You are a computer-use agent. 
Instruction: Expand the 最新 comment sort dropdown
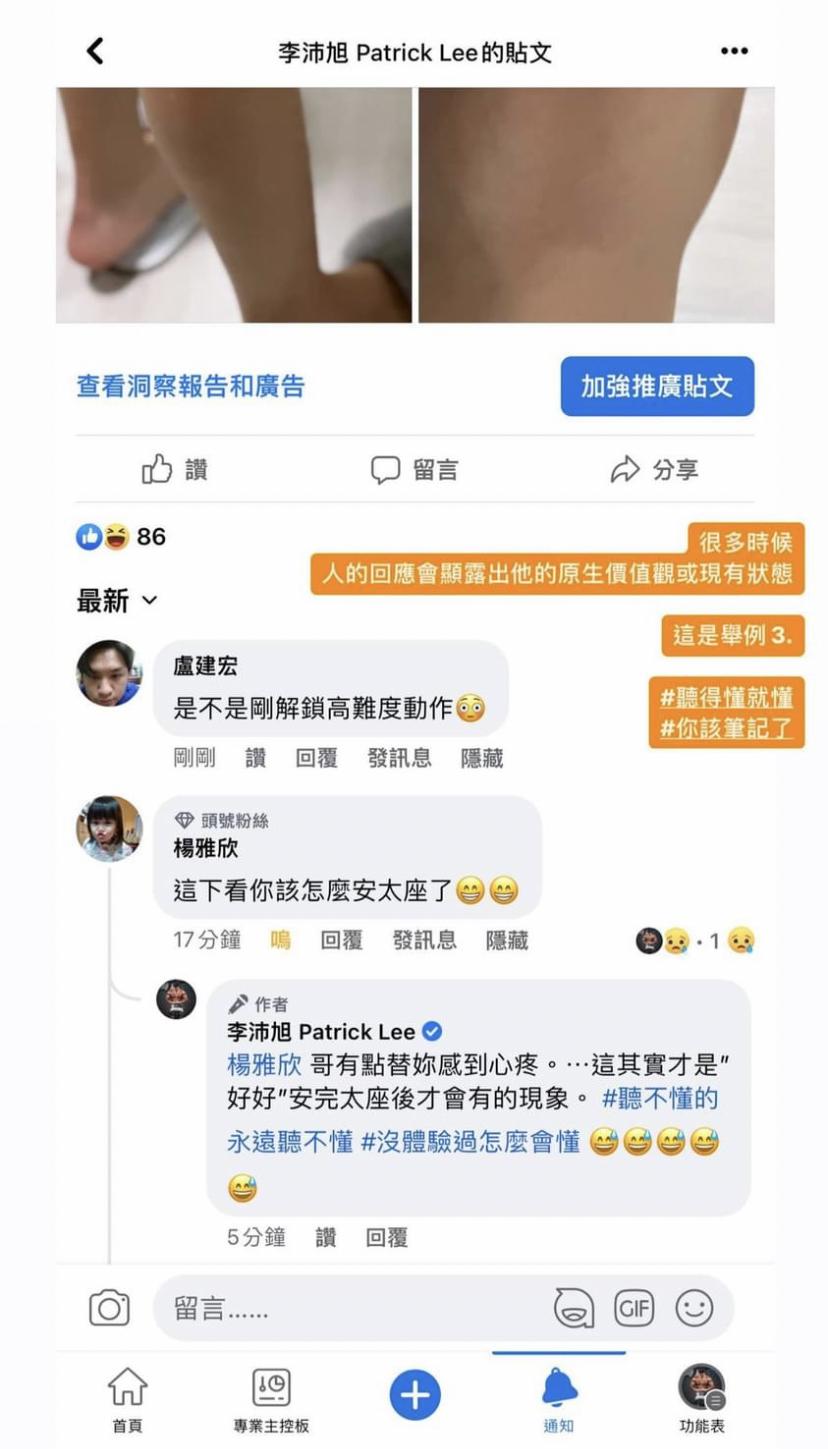pos(117,601)
